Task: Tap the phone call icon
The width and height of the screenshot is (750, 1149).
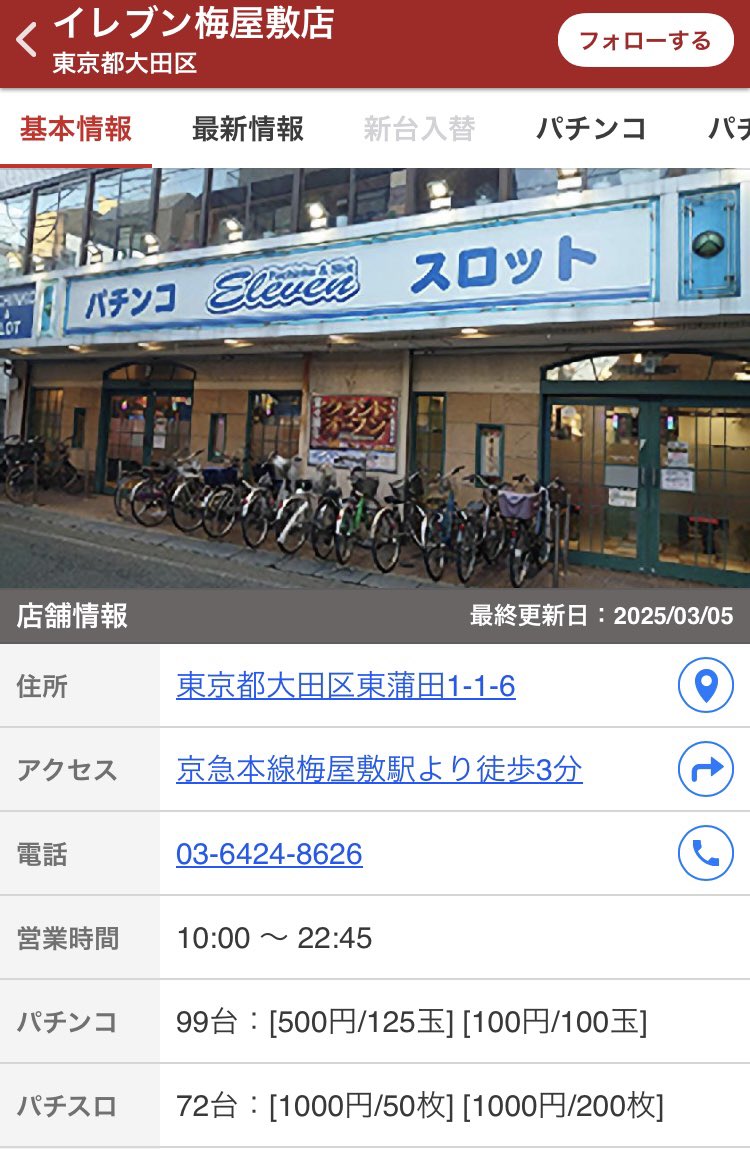Action: 705,853
